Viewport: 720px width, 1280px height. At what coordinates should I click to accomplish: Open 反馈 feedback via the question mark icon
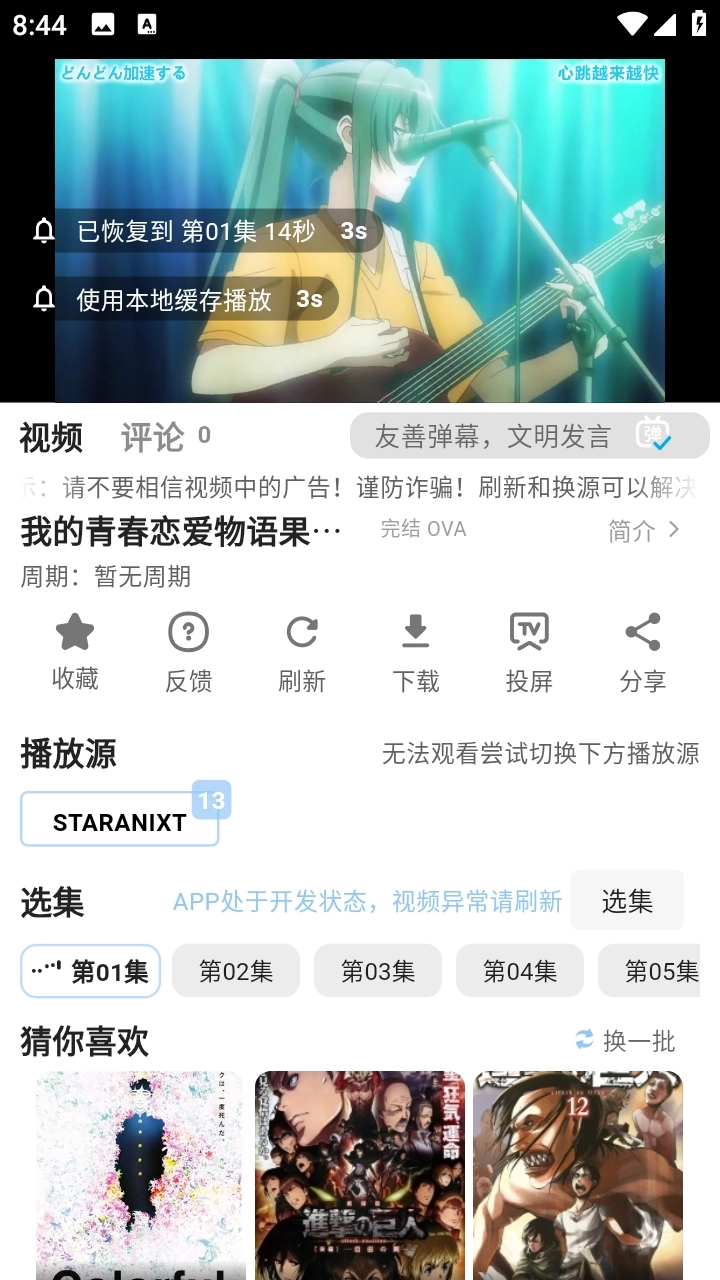point(188,632)
